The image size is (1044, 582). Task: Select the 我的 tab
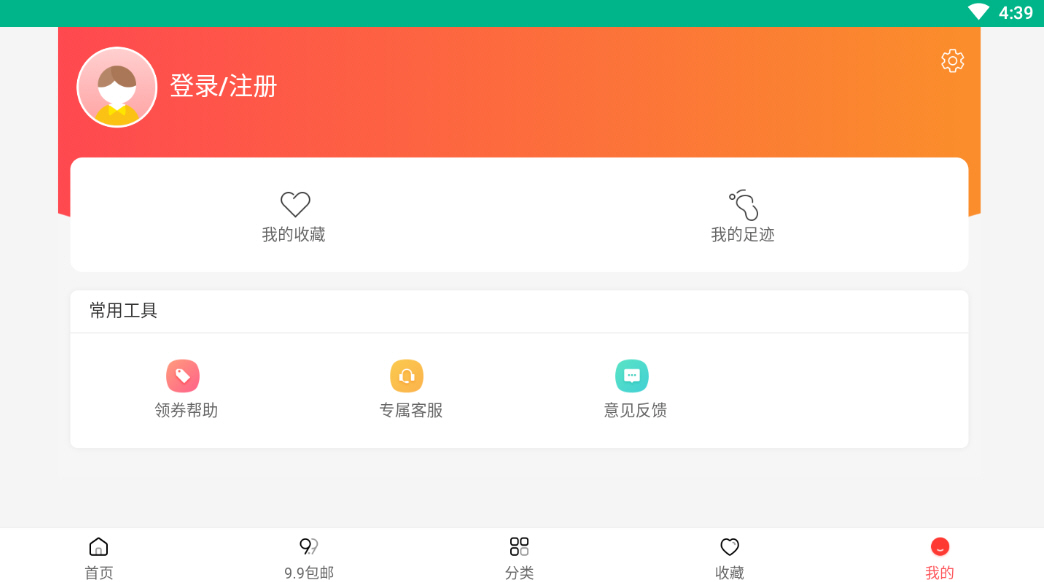(x=939, y=557)
